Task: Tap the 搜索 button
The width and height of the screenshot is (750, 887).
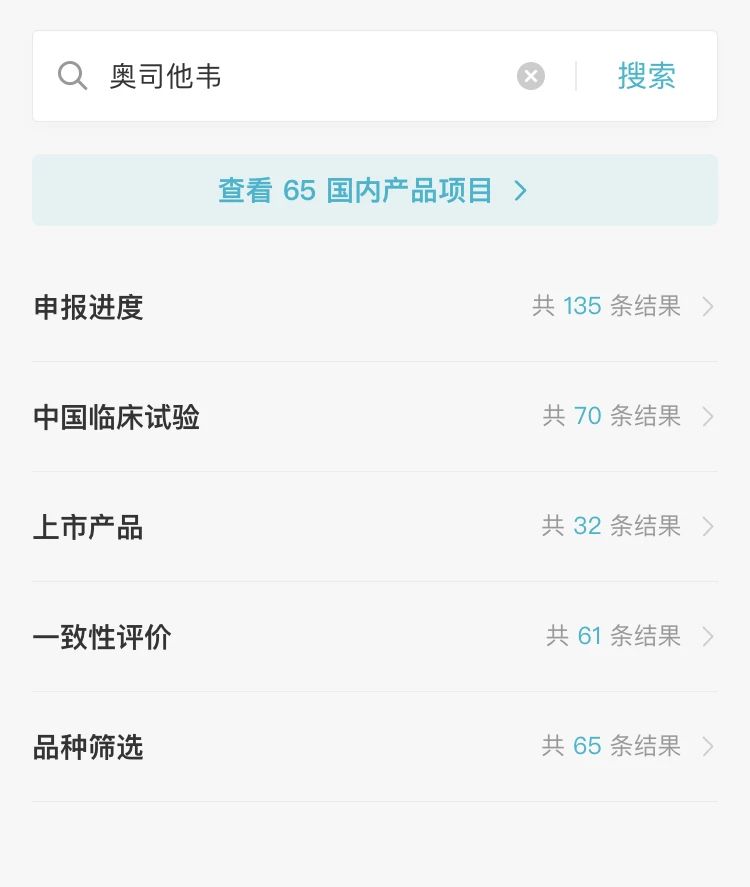Action: pos(646,76)
